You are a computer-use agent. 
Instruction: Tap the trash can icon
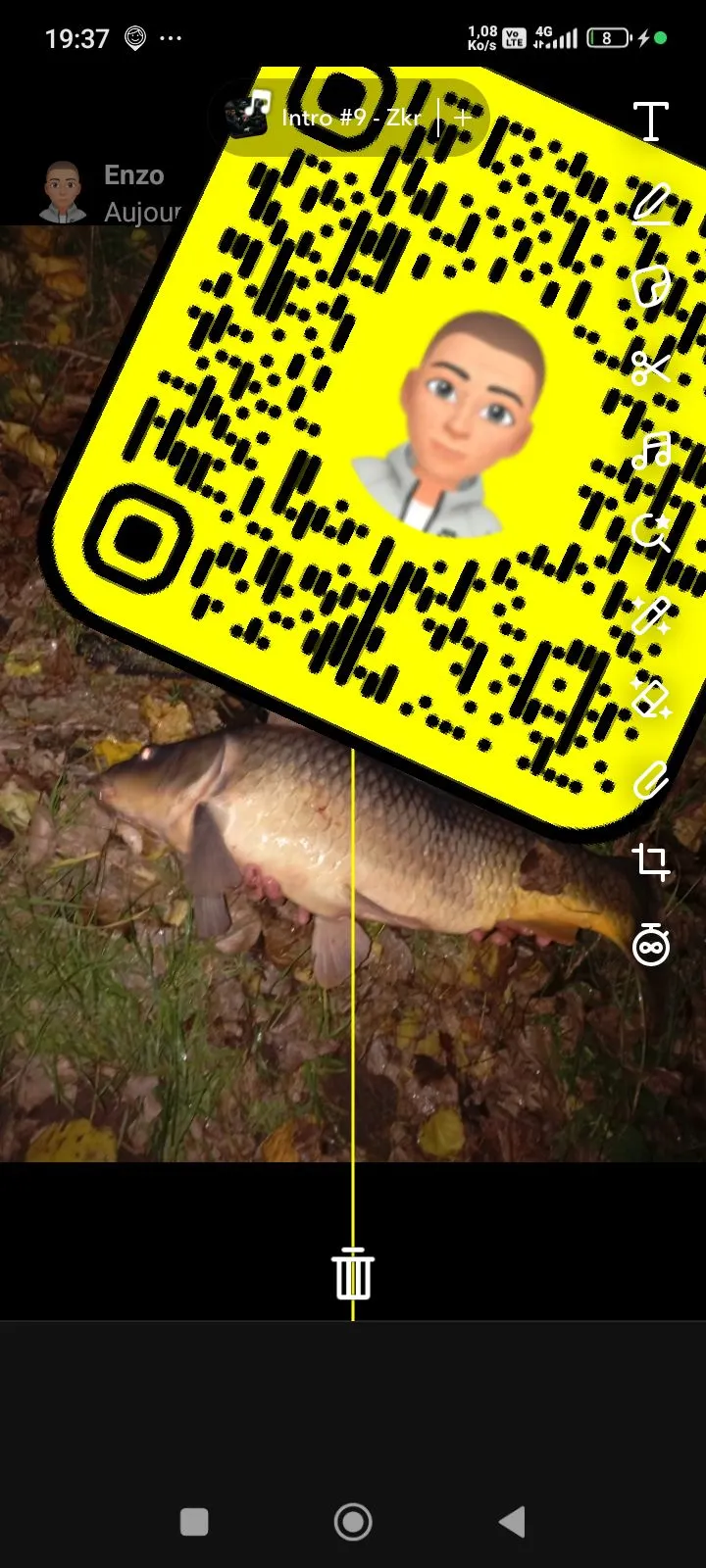pos(353,1274)
